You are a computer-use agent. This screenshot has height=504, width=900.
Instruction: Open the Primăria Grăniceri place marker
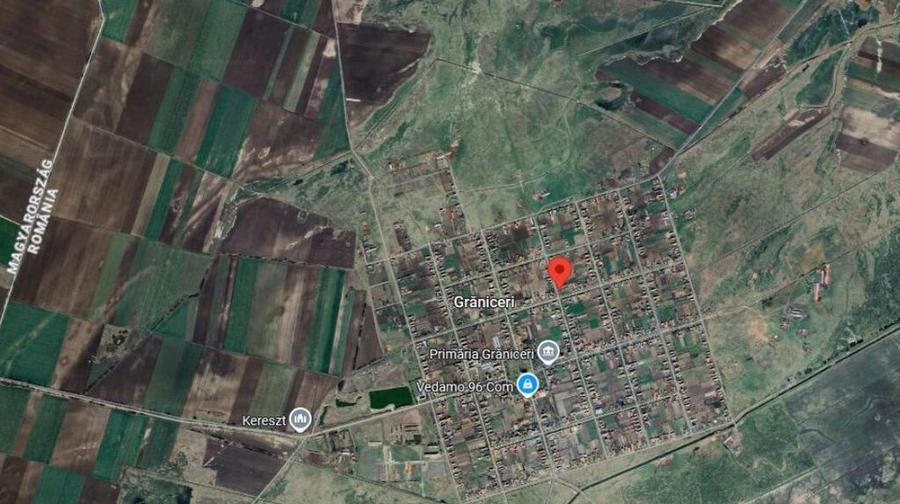pyautogui.click(x=548, y=351)
